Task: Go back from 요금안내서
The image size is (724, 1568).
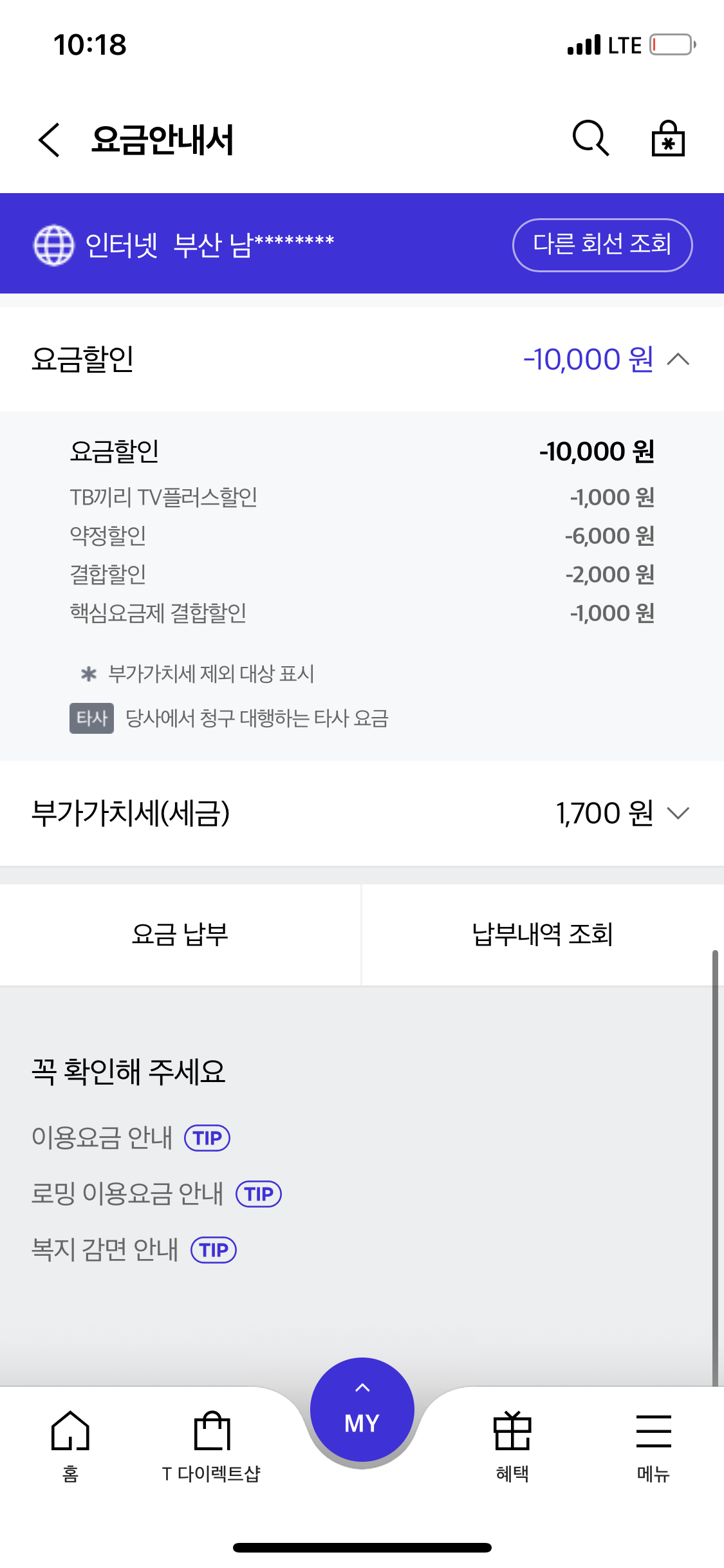Action: (50, 140)
